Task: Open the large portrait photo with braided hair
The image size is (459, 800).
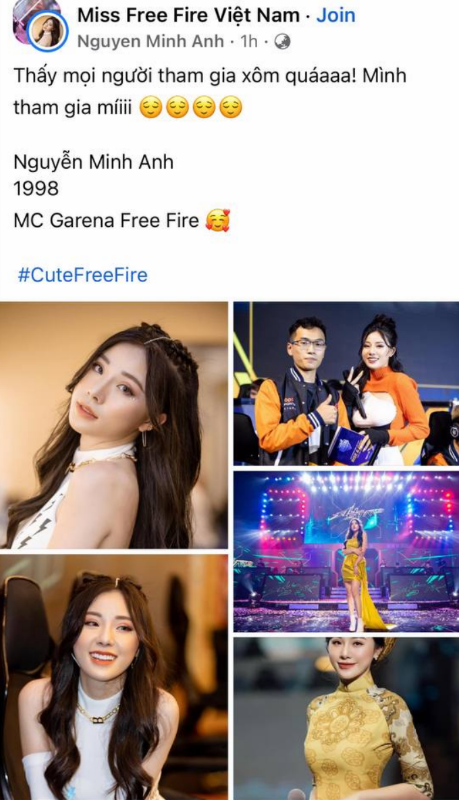Action: click(114, 425)
